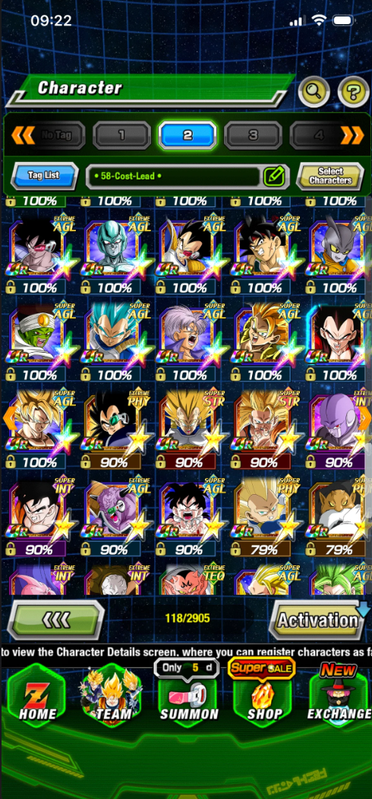
Task: Open the SUMMON menu
Action: click(189, 694)
